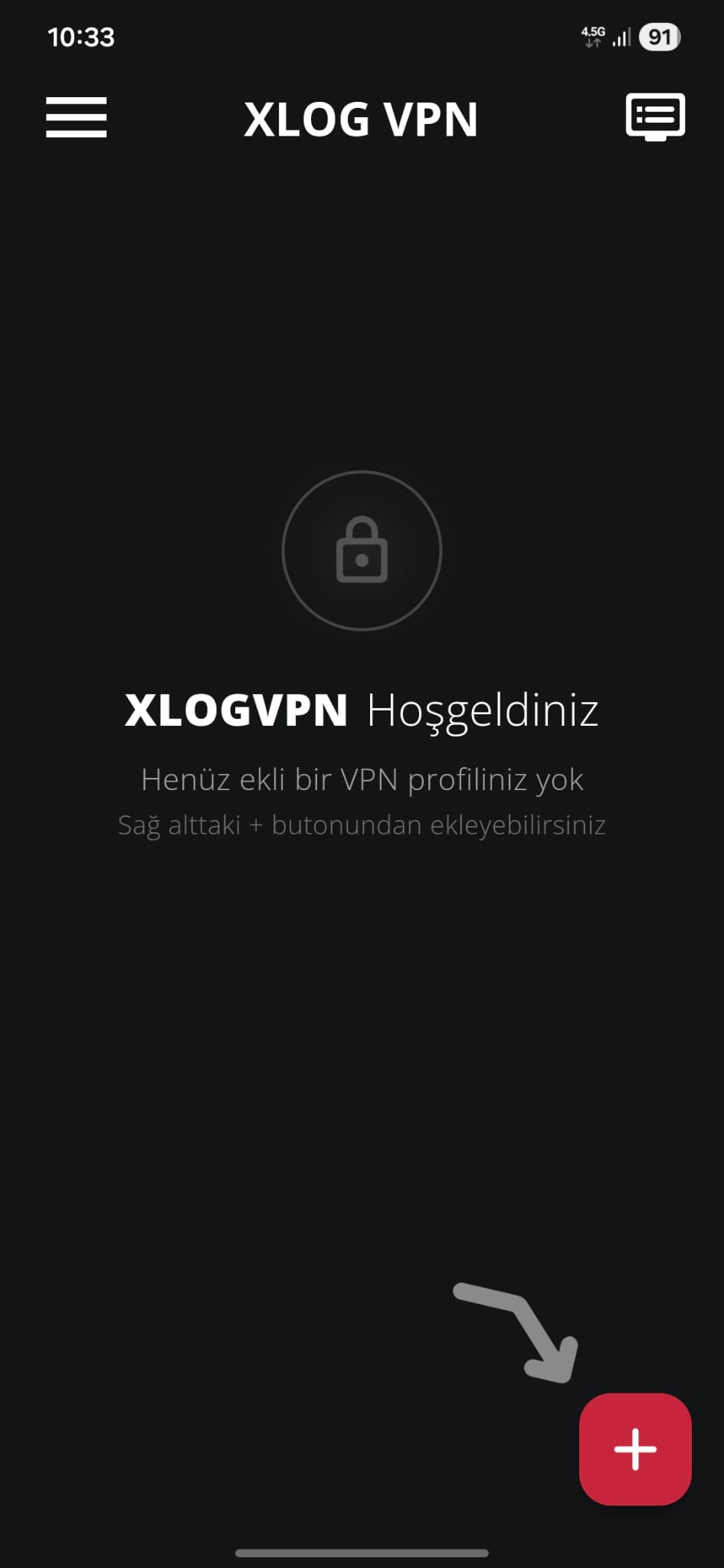The height and width of the screenshot is (1568, 724).
Task: Open the hamburger drawer menu
Action: [x=76, y=117]
